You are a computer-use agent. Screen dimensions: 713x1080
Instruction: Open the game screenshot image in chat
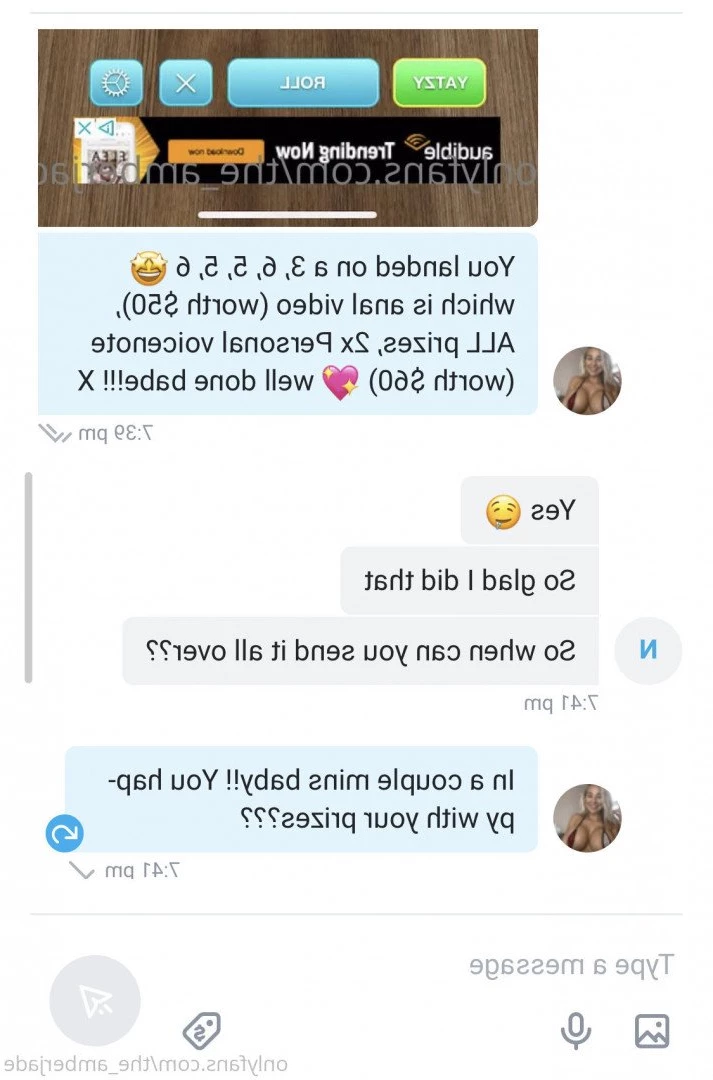click(x=288, y=128)
